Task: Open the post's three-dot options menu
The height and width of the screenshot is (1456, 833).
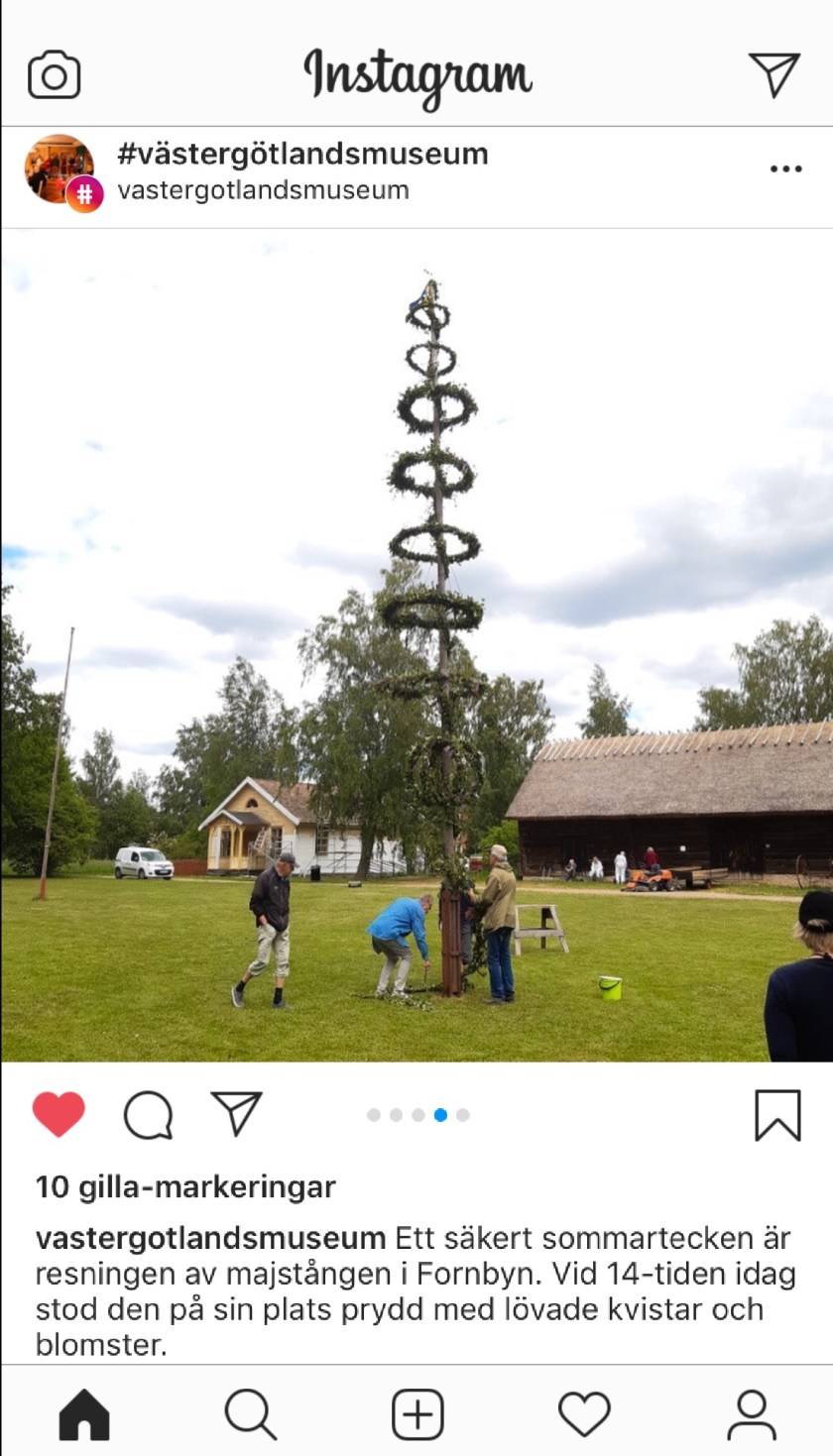Action: (x=785, y=169)
